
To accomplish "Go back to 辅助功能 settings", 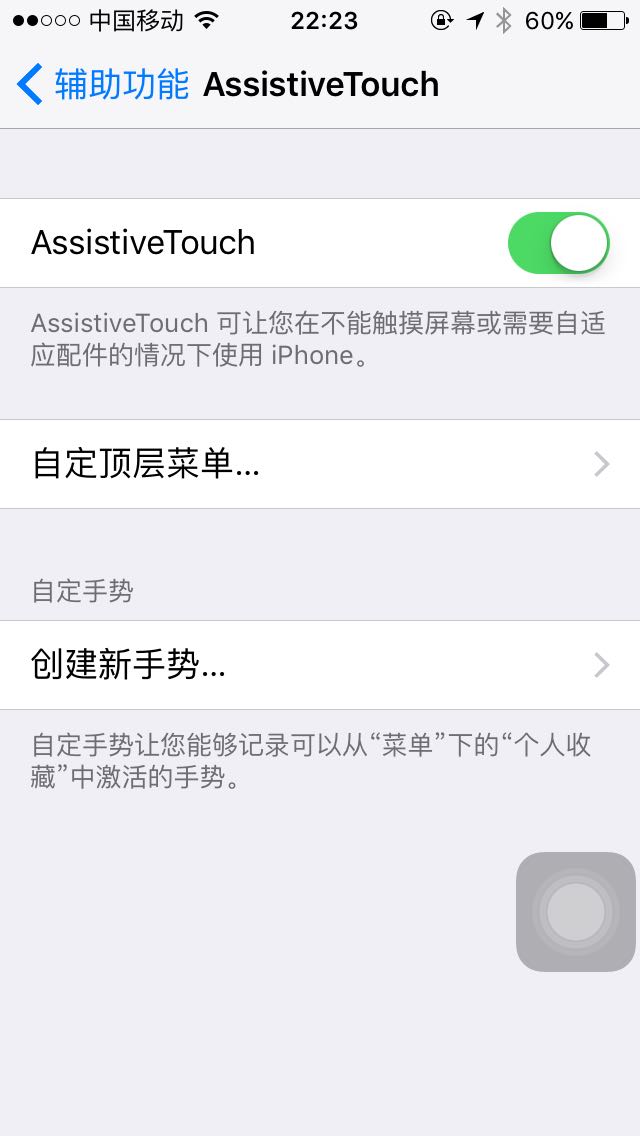I will [102, 84].
